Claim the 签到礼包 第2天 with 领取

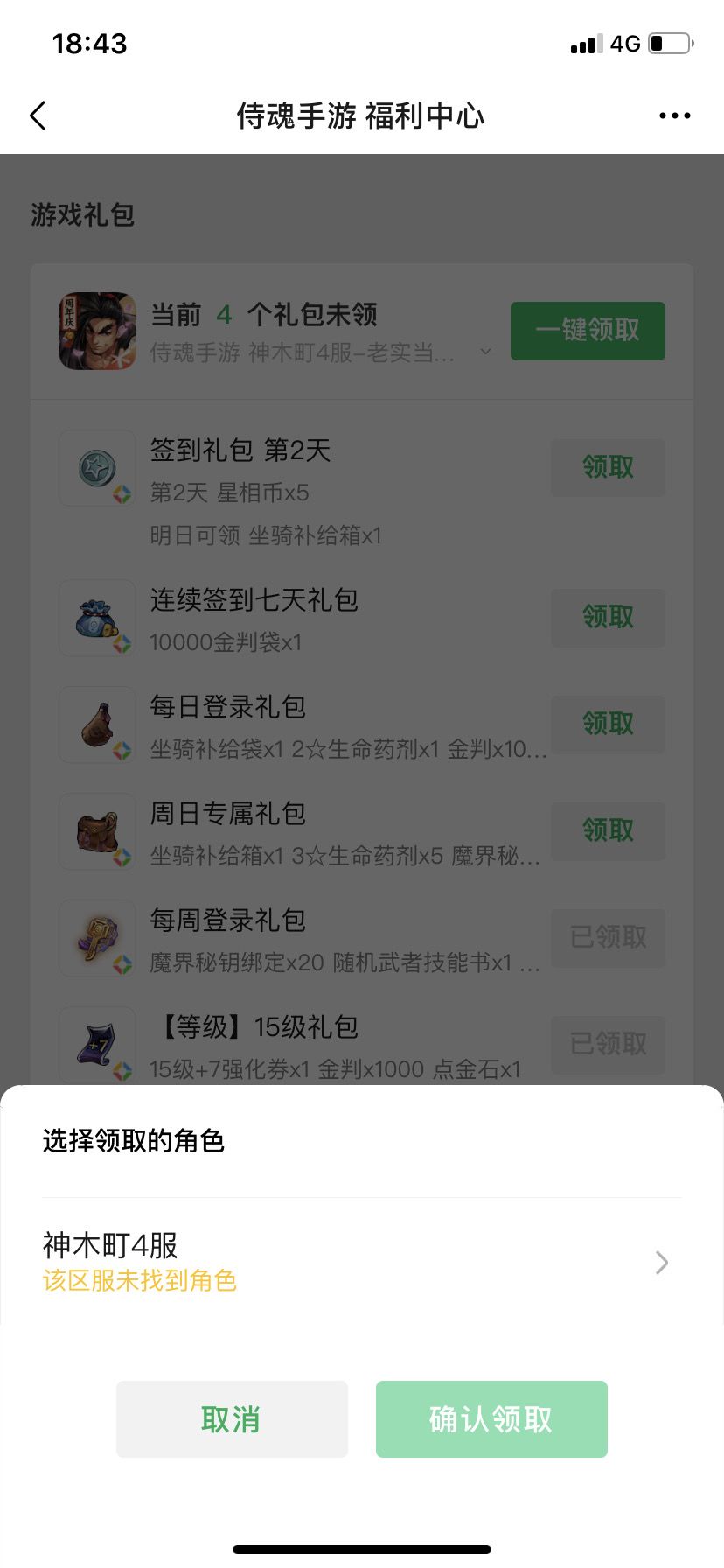point(608,468)
